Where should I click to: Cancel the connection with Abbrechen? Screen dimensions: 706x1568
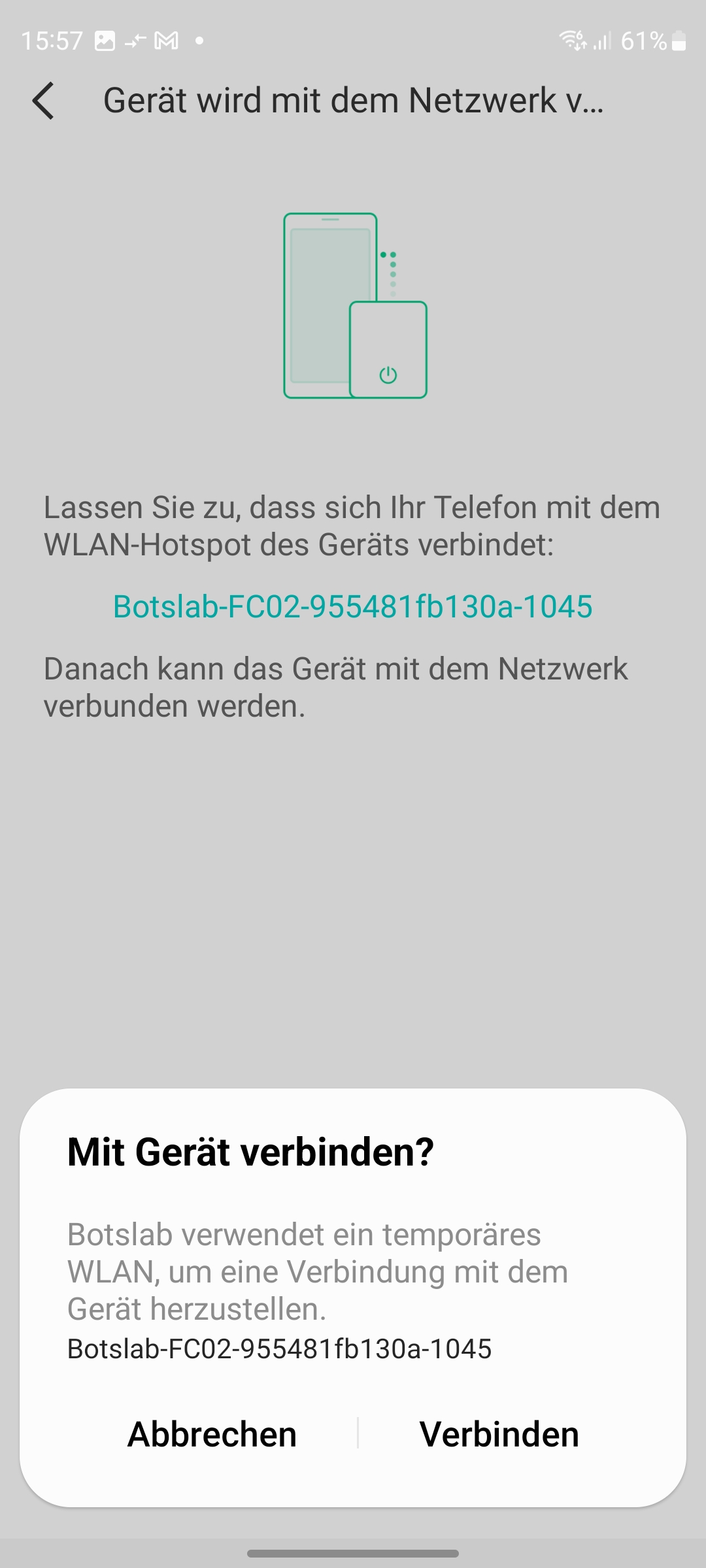coord(212,1434)
